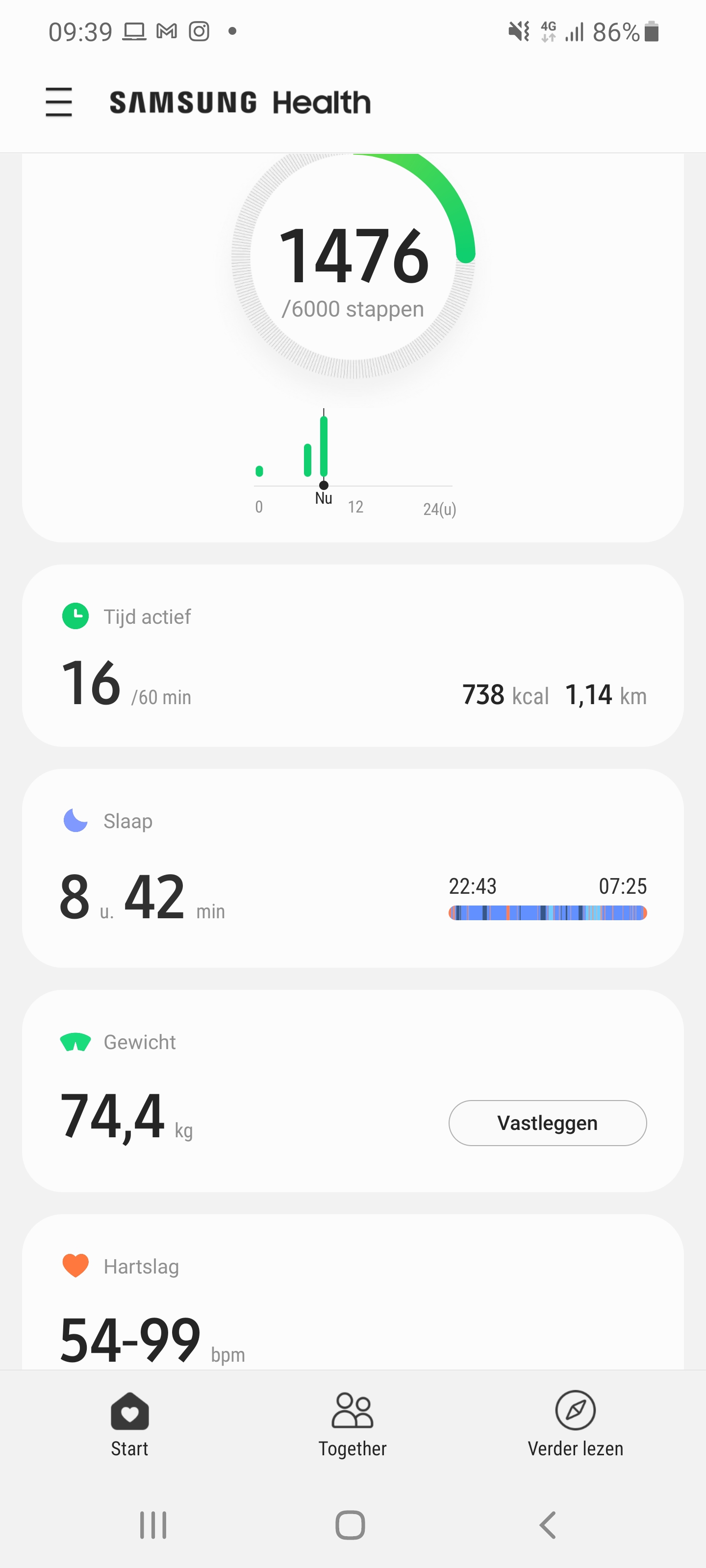
Task: Show recent apps from navigation bar
Action: point(153,1525)
